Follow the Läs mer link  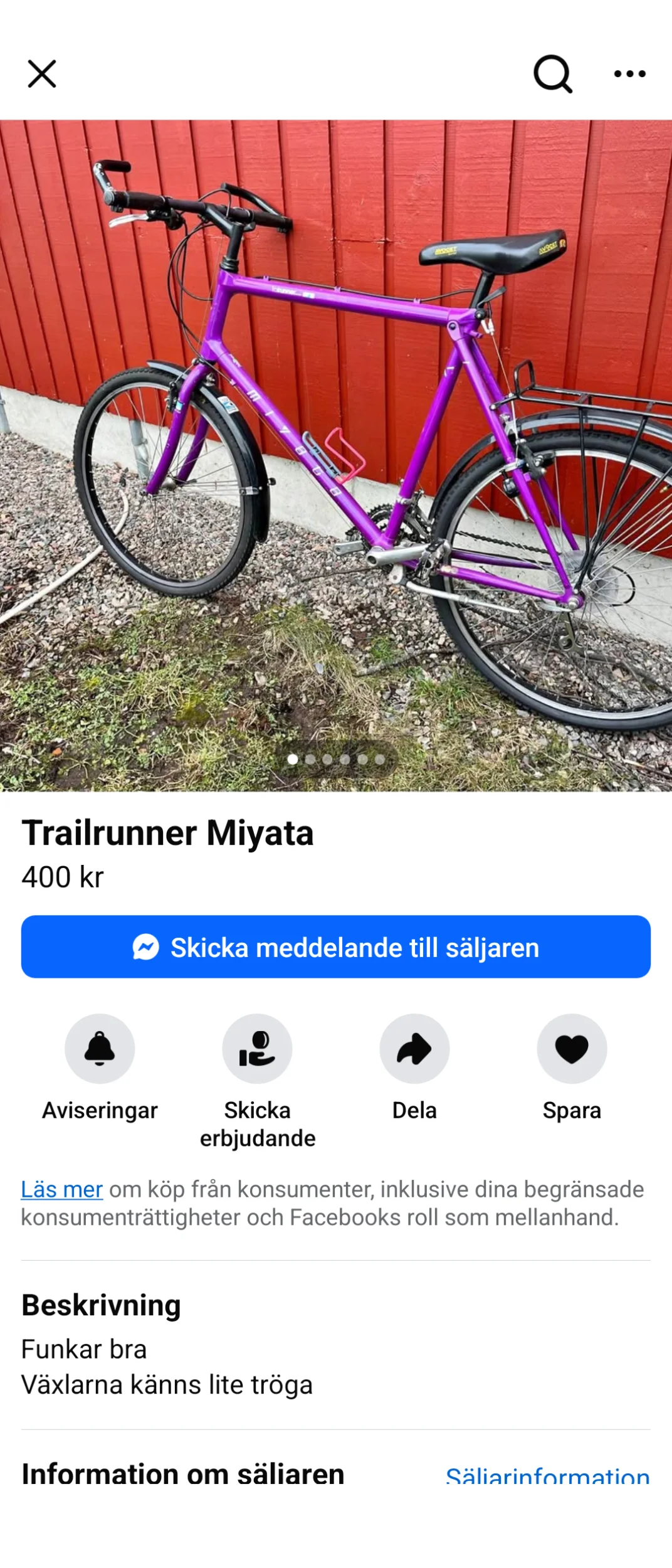tap(61, 1190)
